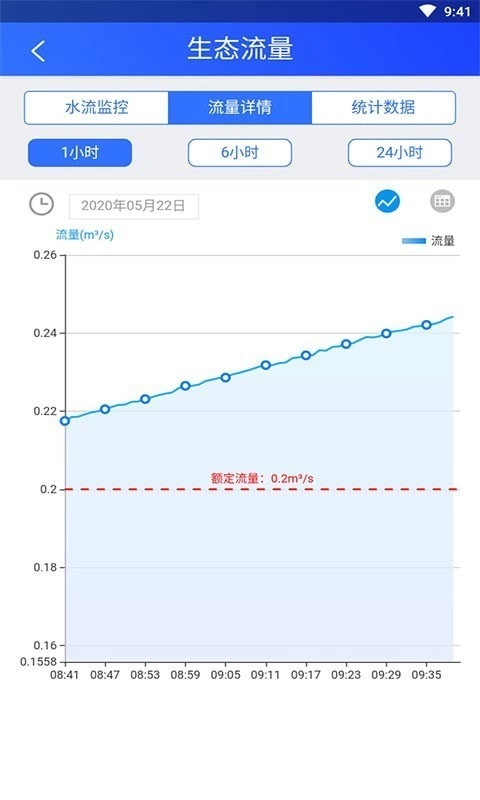
Task: Tap the clock icon beside the date
Action: point(41,204)
